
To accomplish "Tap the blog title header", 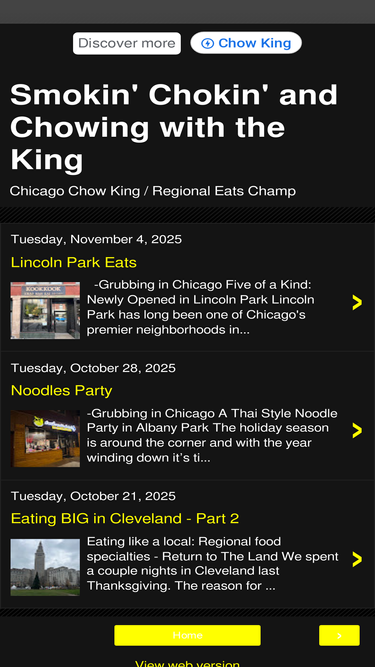I will (173, 128).
